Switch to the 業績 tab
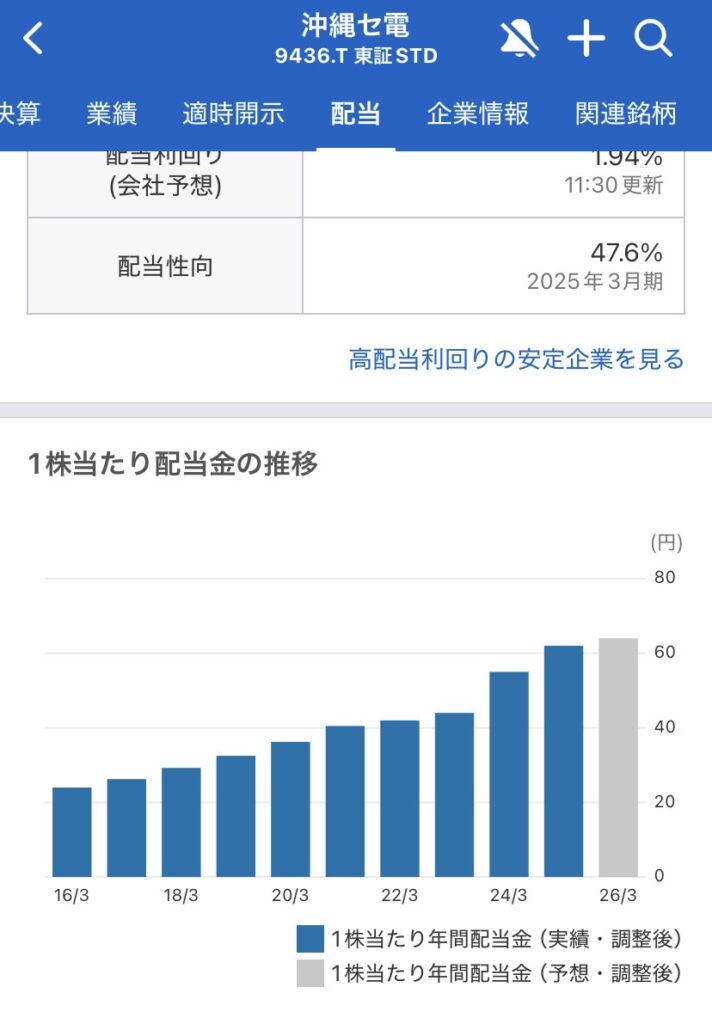712x1024 pixels. [x=111, y=114]
